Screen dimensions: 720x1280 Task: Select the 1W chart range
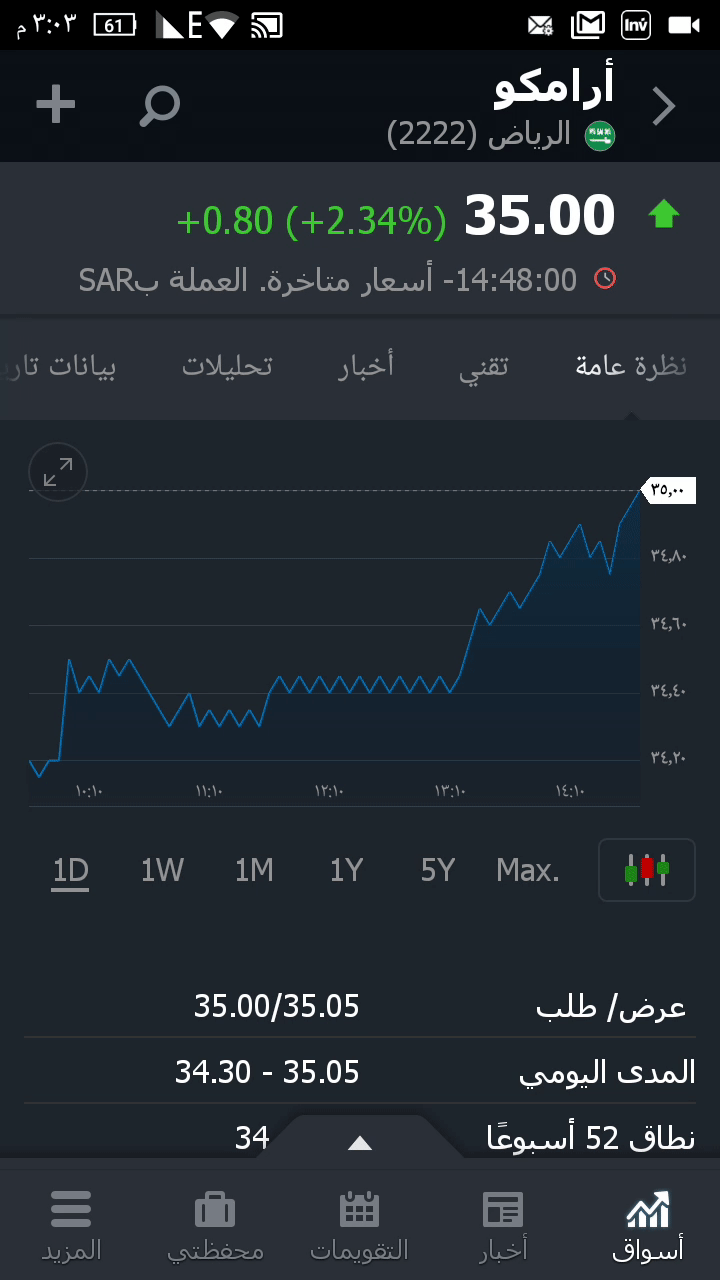tap(162, 871)
